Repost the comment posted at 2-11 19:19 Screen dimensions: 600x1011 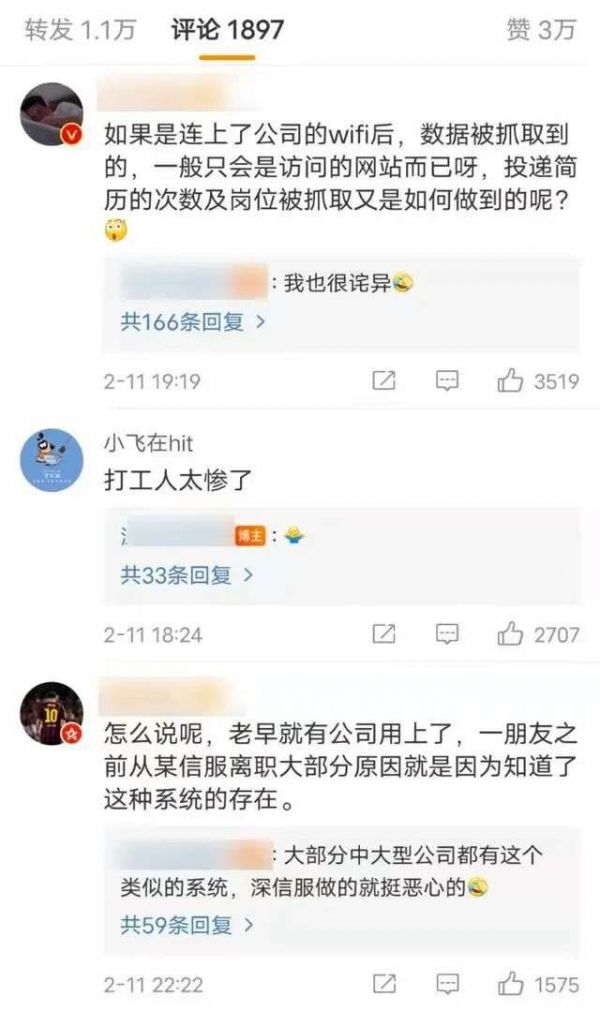pyautogui.click(x=384, y=381)
